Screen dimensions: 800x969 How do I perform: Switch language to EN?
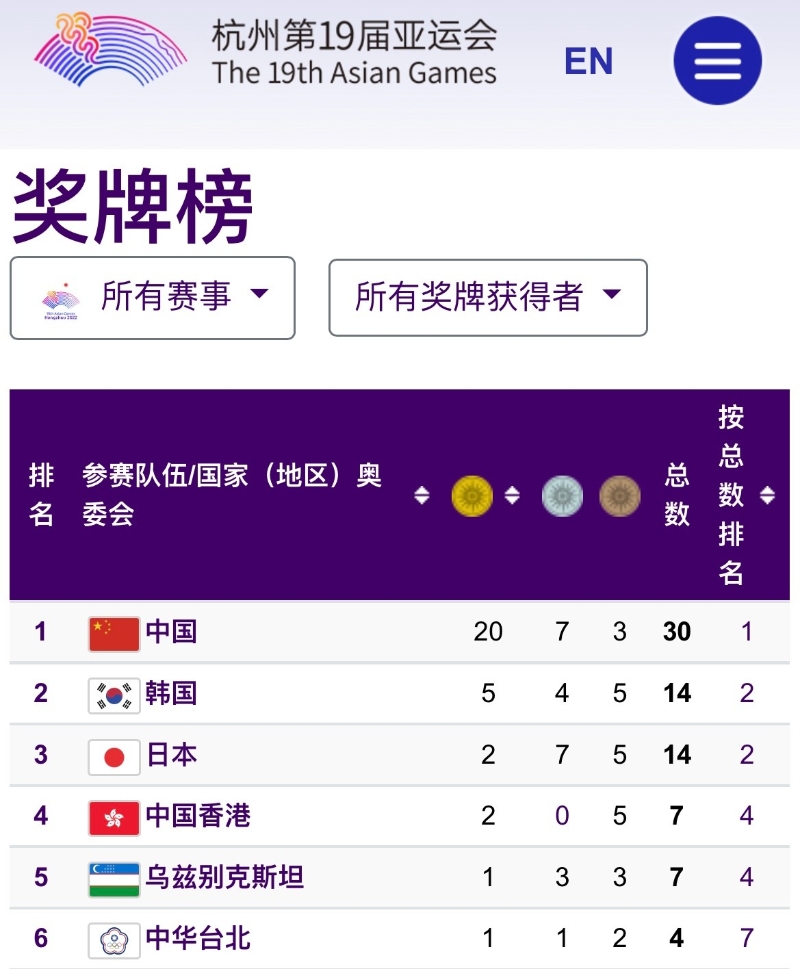tap(588, 62)
